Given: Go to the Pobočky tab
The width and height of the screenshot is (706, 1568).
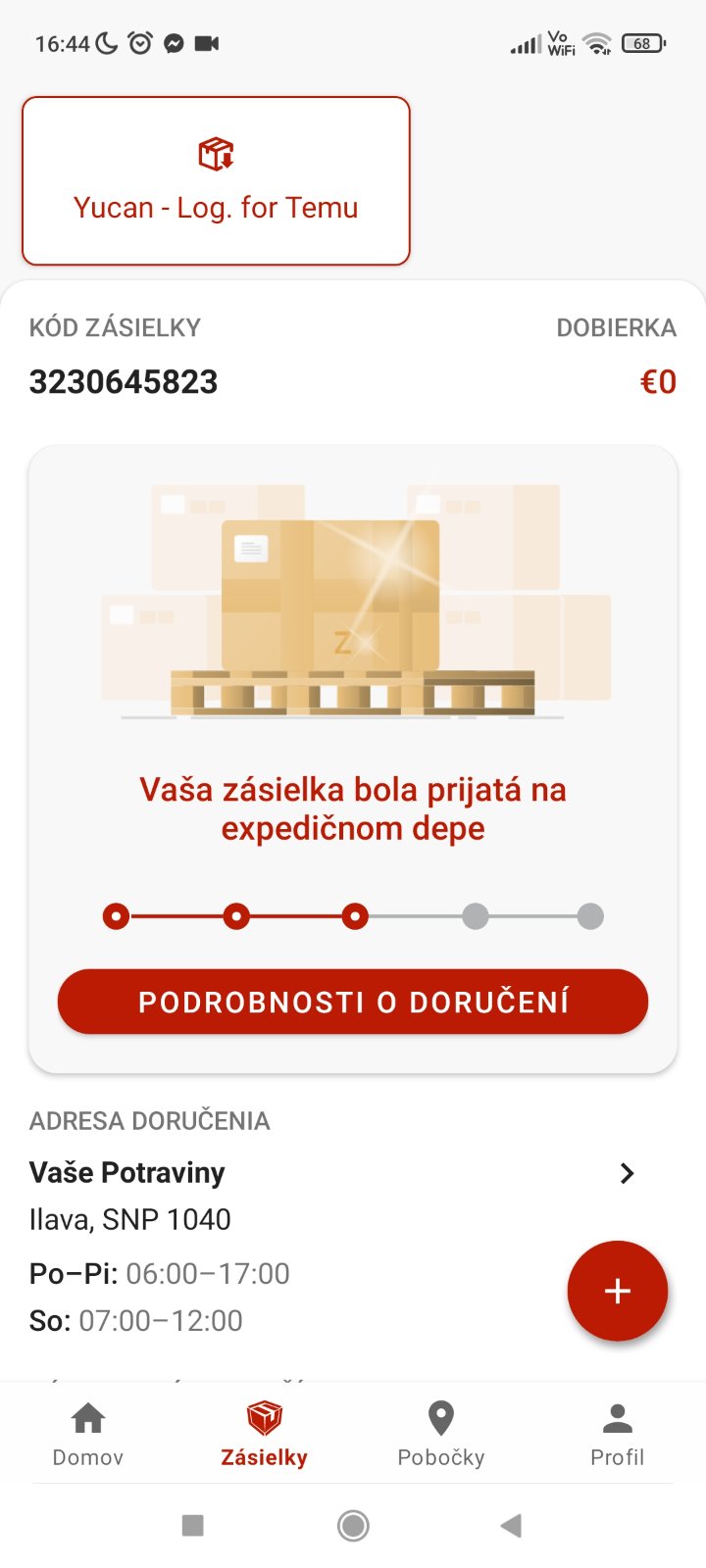Looking at the screenshot, I should tap(441, 1434).
